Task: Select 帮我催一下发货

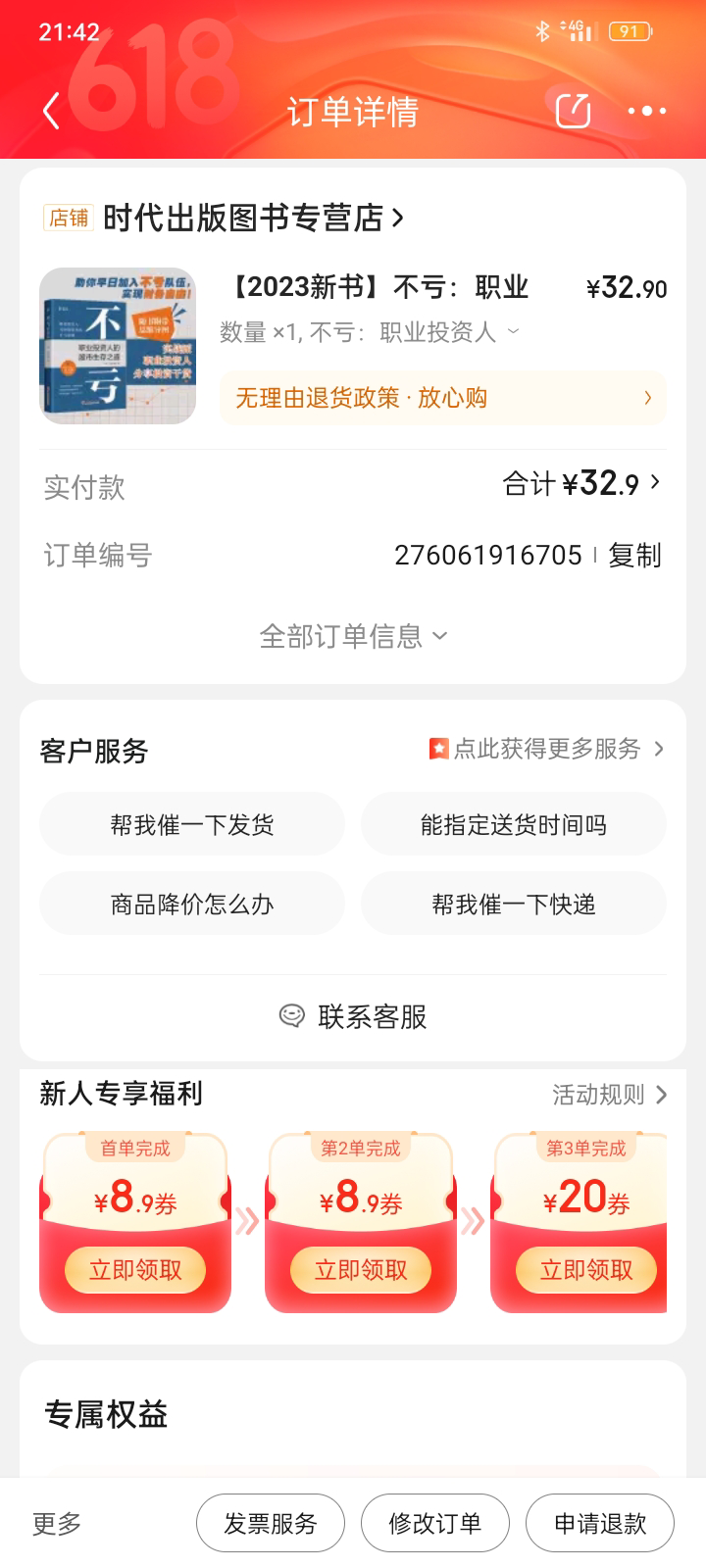Action: point(192,825)
